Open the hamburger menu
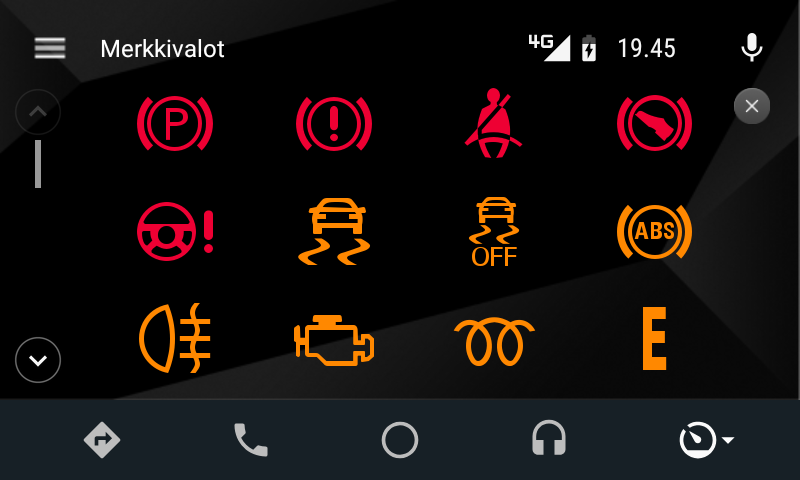 pos(49,48)
